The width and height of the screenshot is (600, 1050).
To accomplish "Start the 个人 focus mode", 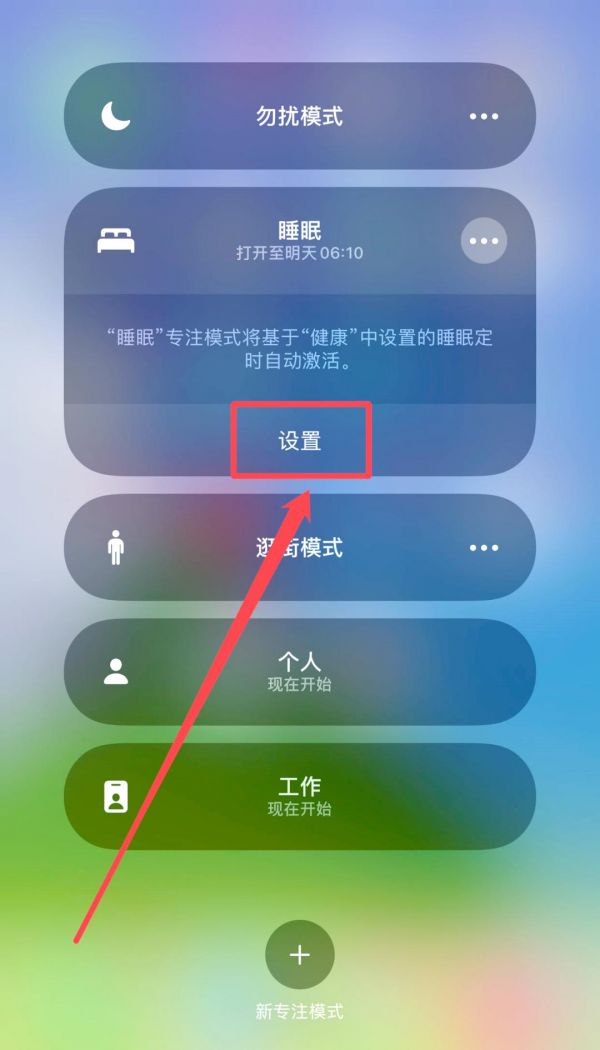I will (299, 672).
